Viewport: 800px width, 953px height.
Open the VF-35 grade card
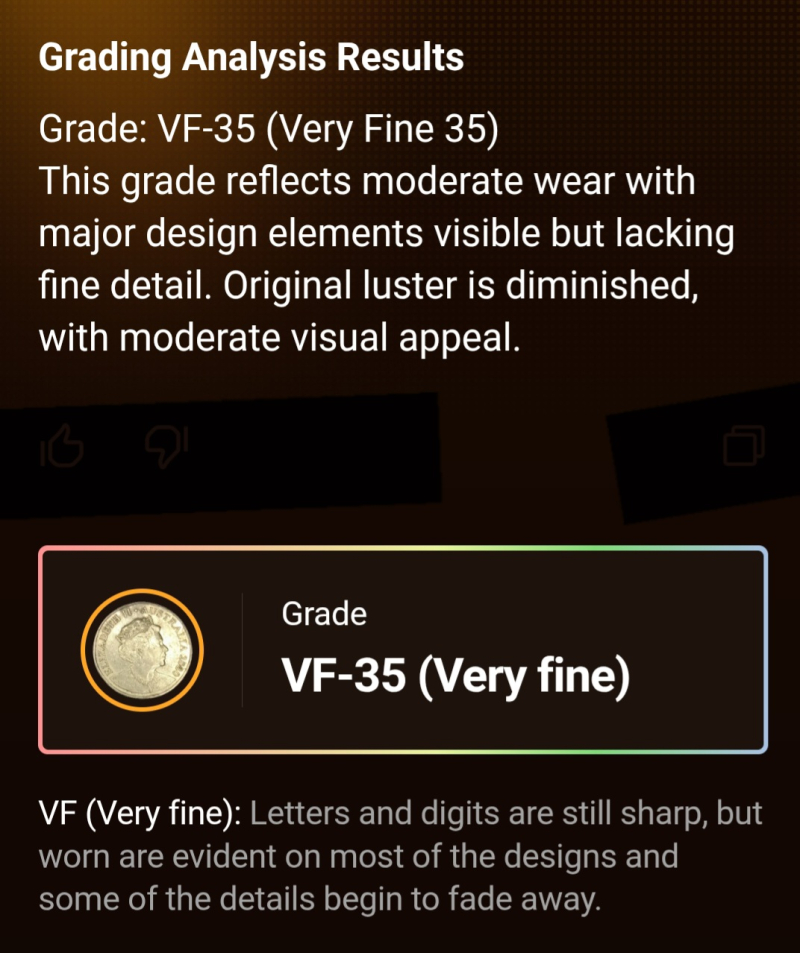(x=403, y=650)
